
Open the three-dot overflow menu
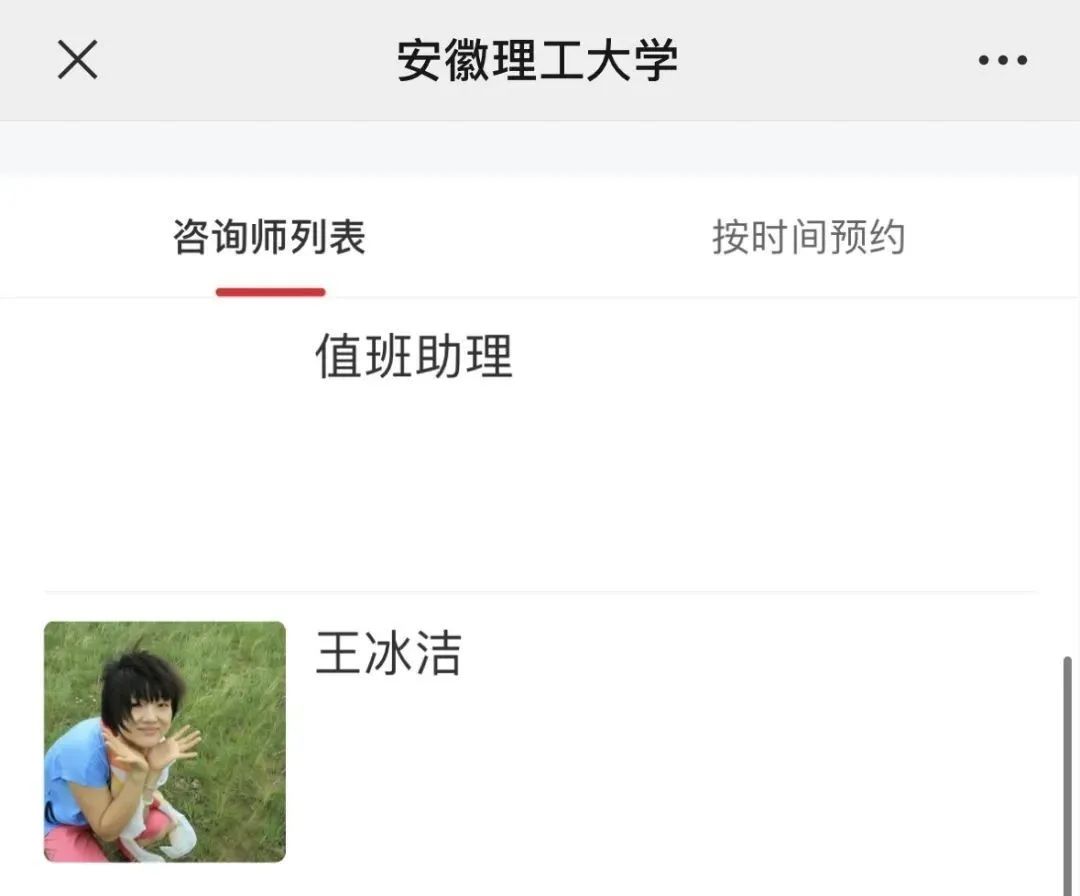click(x=1002, y=60)
